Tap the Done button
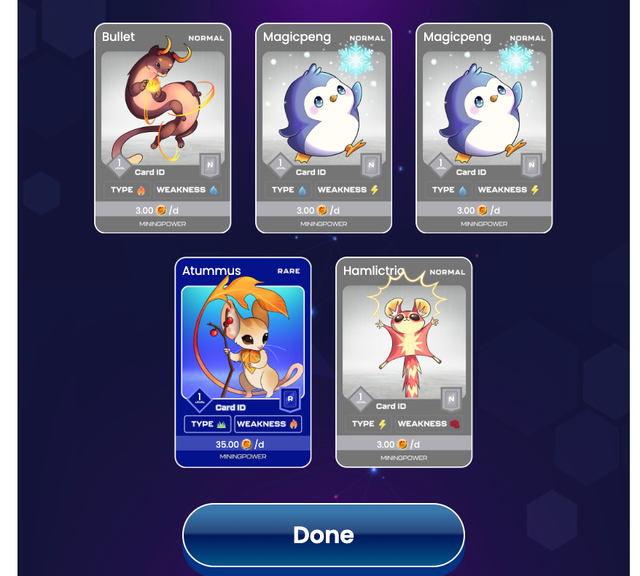 coord(323,534)
